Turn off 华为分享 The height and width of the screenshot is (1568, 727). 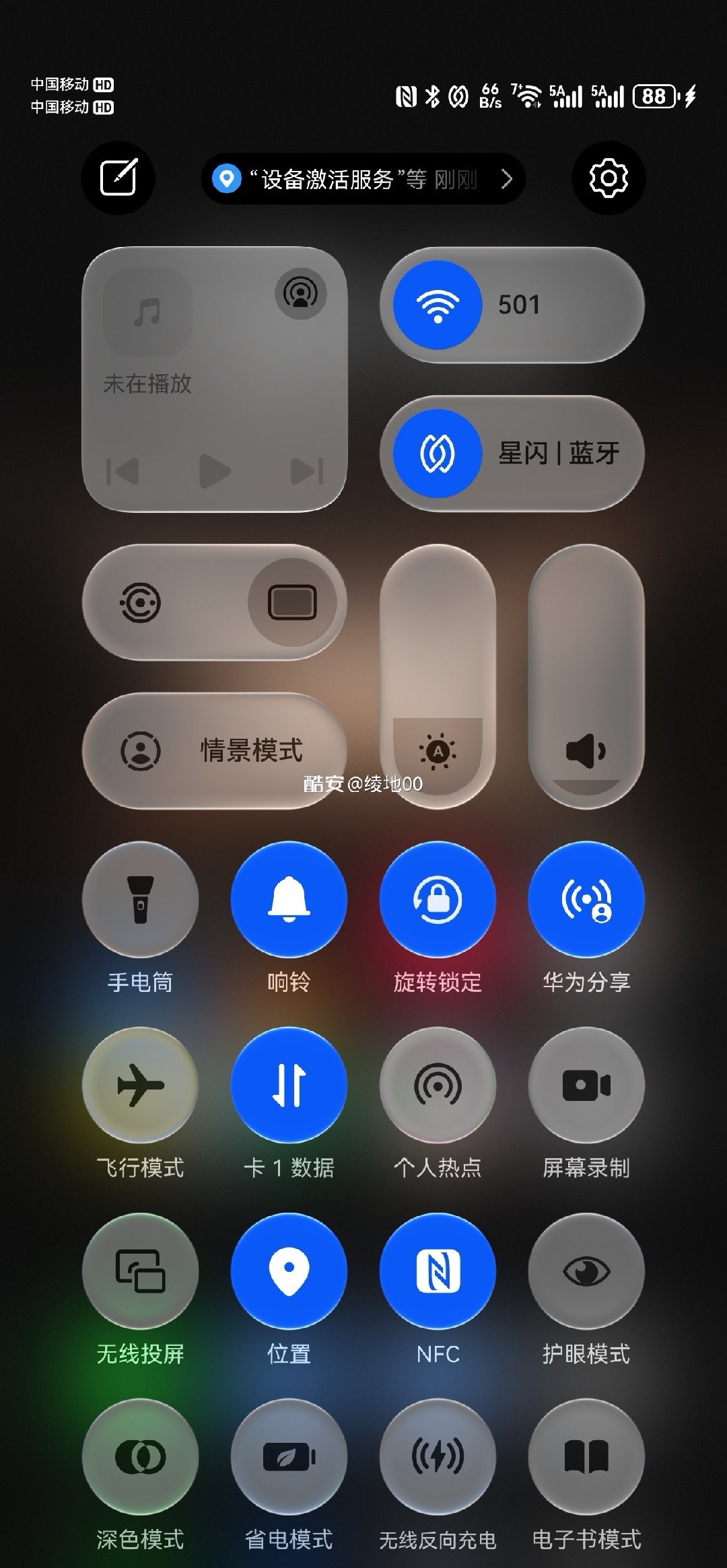click(x=586, y=900)
